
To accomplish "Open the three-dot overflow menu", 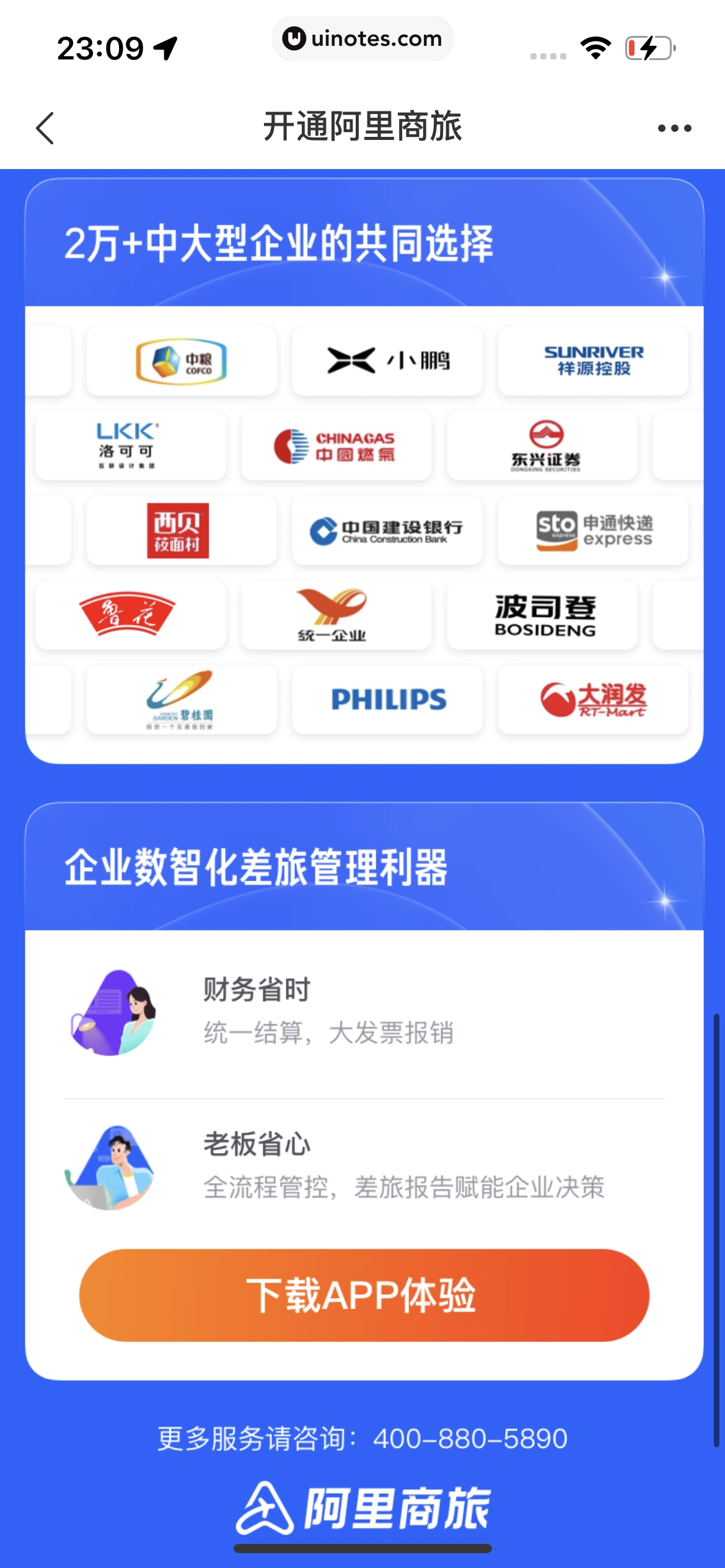I will click(674, 128).
